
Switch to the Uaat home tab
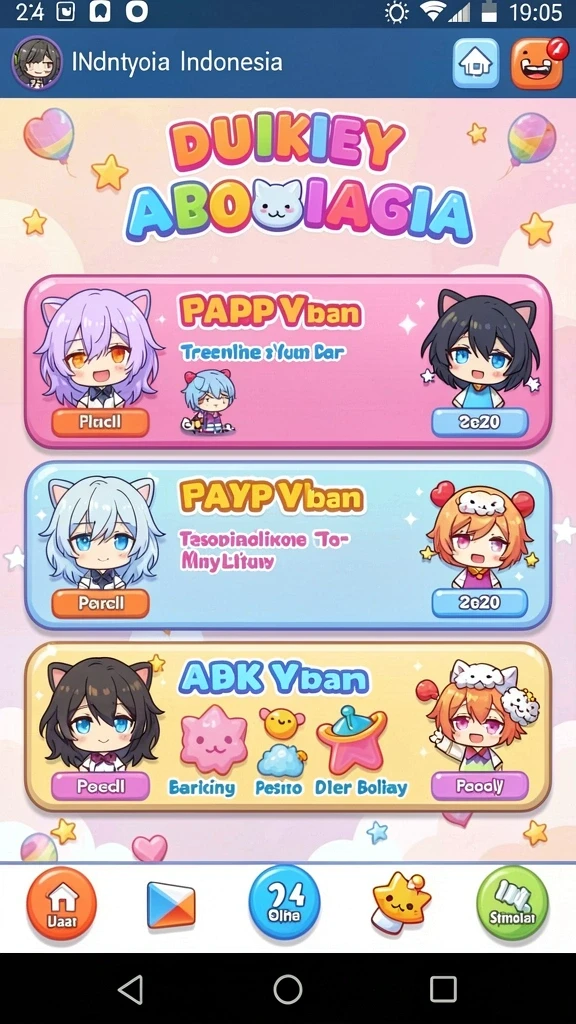61,904
